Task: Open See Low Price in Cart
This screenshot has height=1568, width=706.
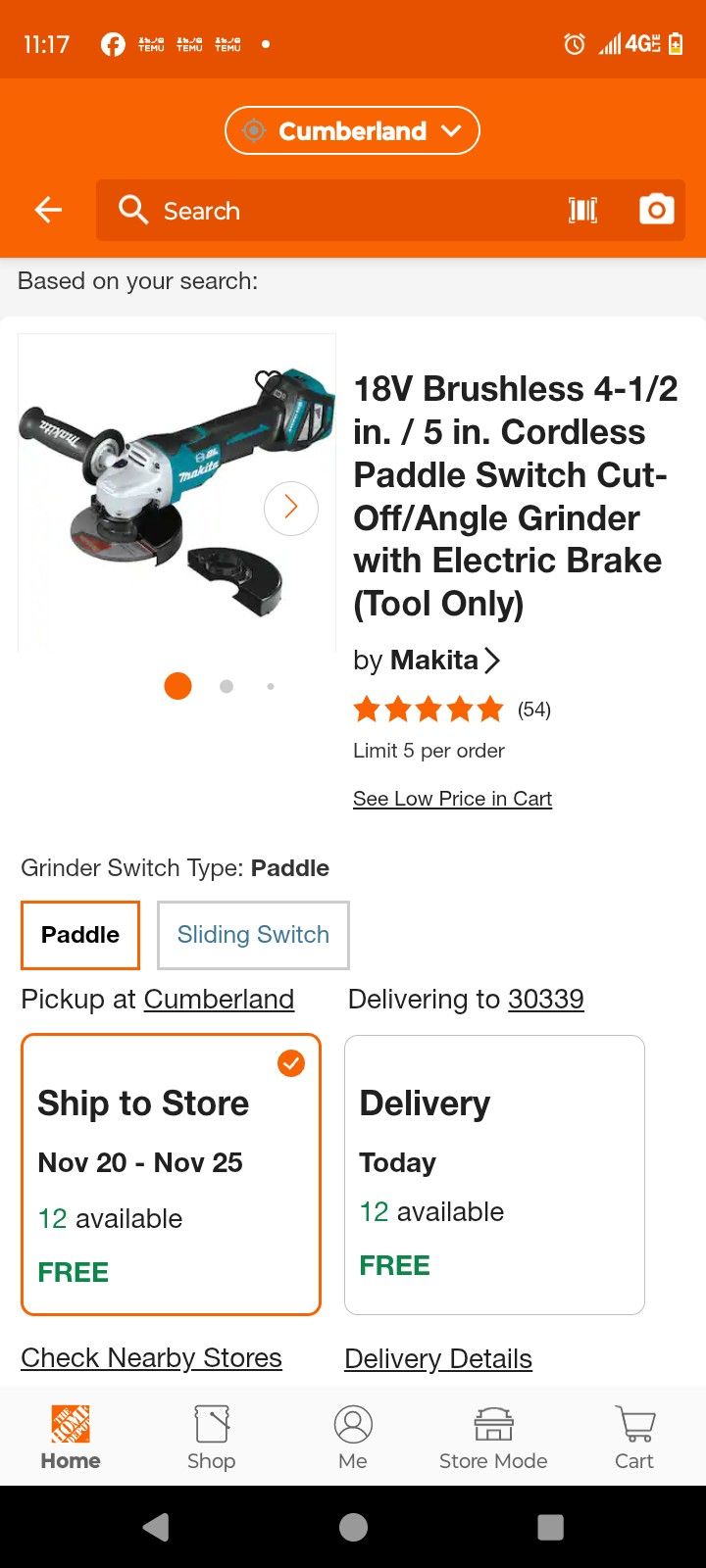Action: [x=452, y=798]
